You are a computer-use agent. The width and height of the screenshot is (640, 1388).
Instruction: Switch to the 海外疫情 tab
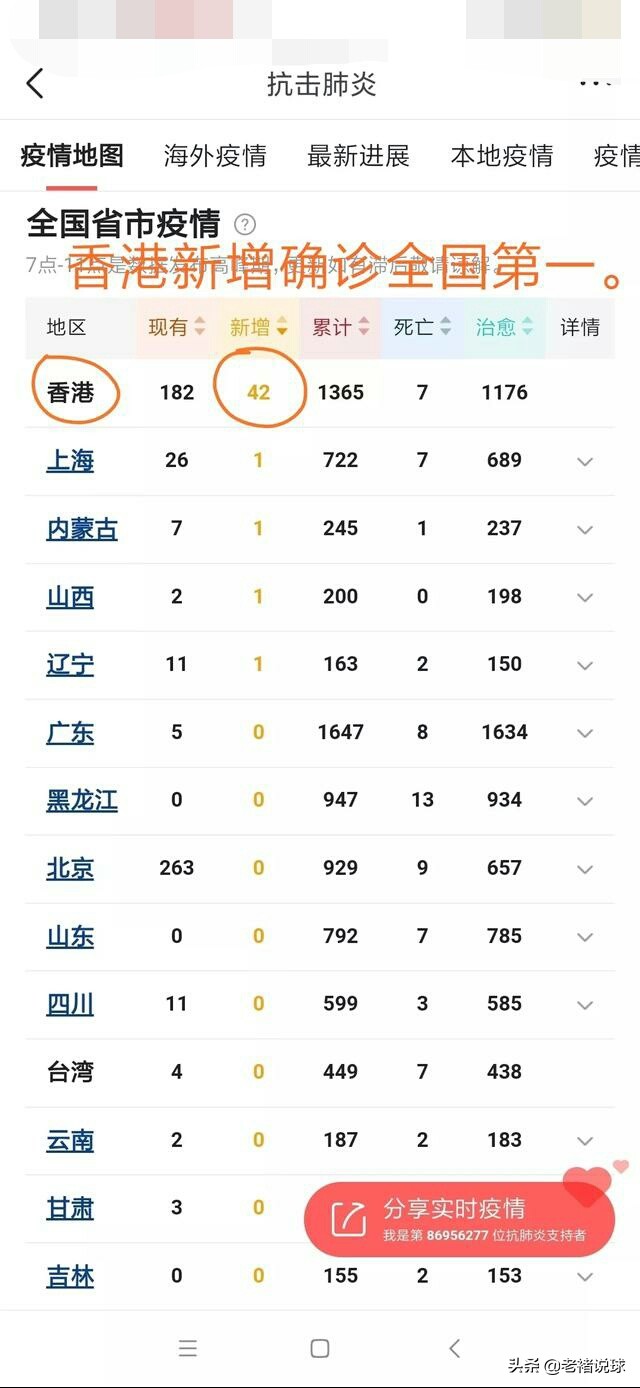coord(215,156)
